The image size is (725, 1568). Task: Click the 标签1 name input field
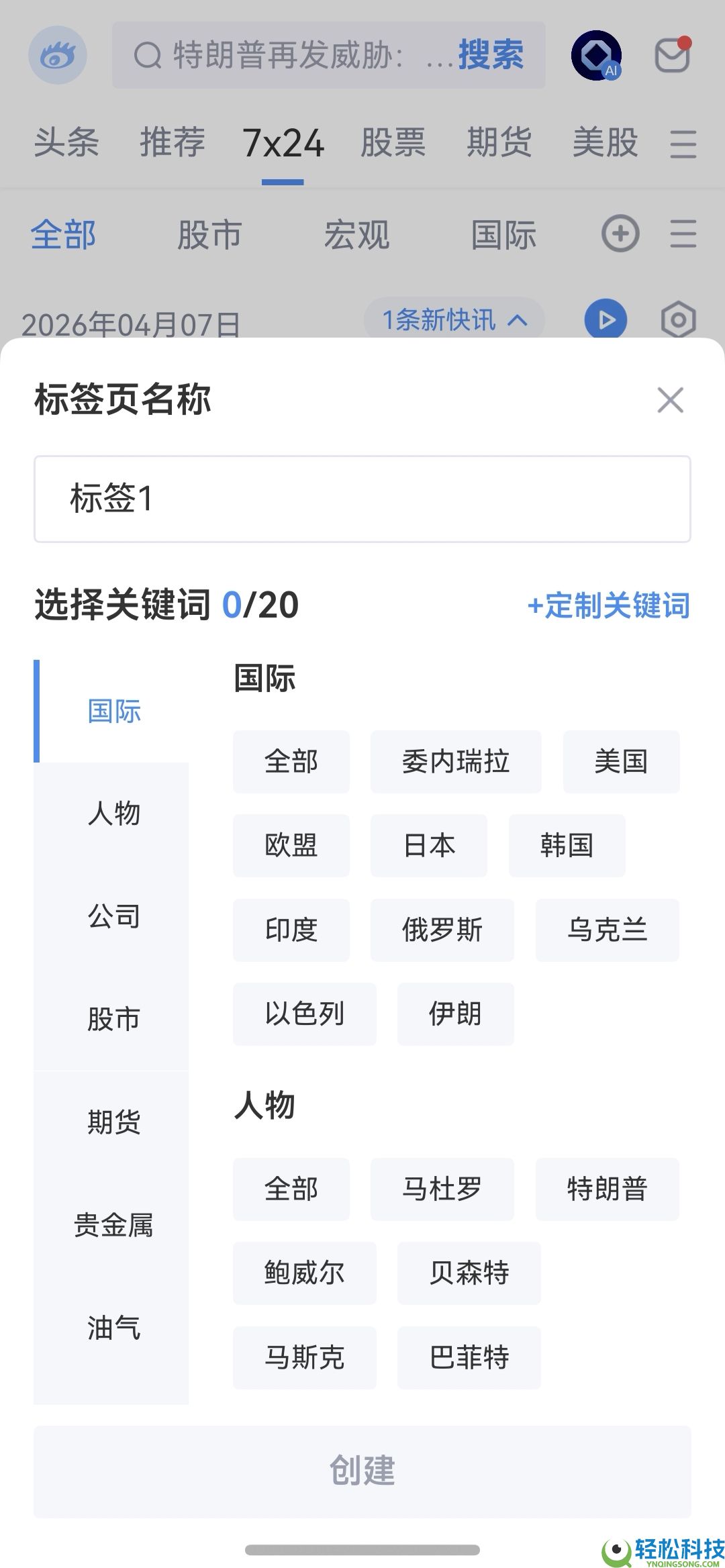click(x=362, y=499)
